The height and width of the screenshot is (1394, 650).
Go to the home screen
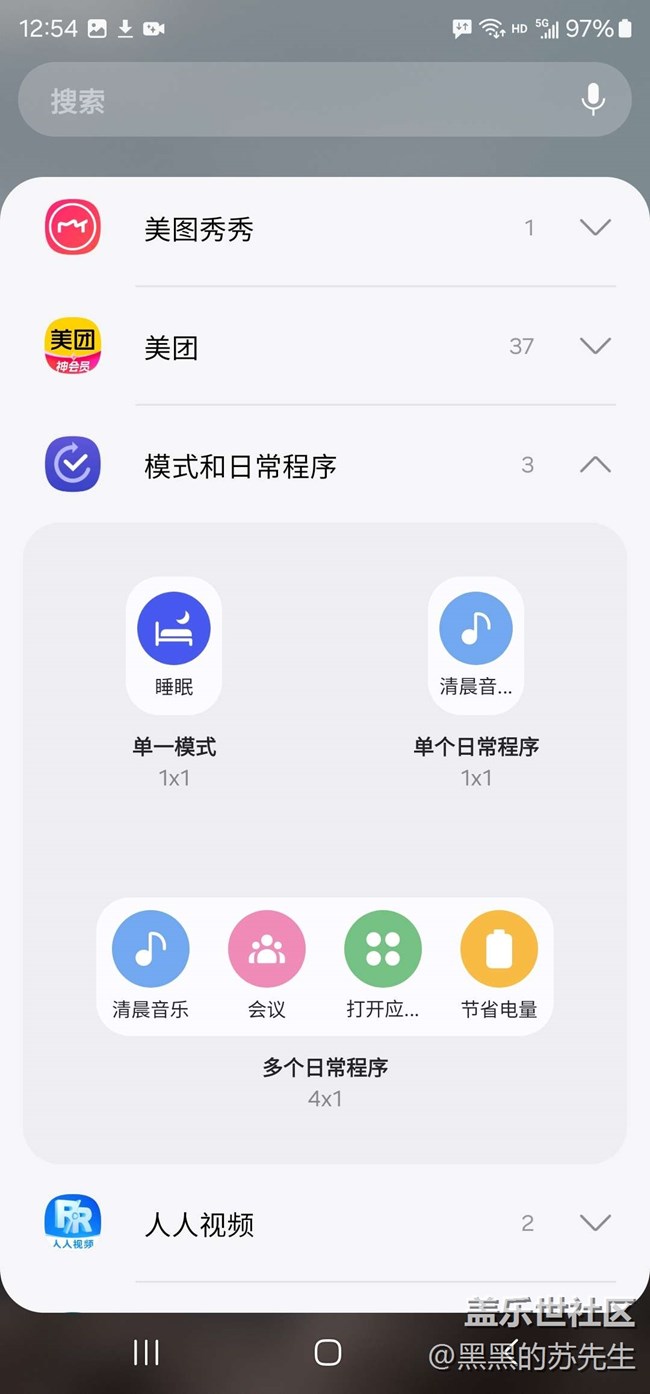[327, 1353]
